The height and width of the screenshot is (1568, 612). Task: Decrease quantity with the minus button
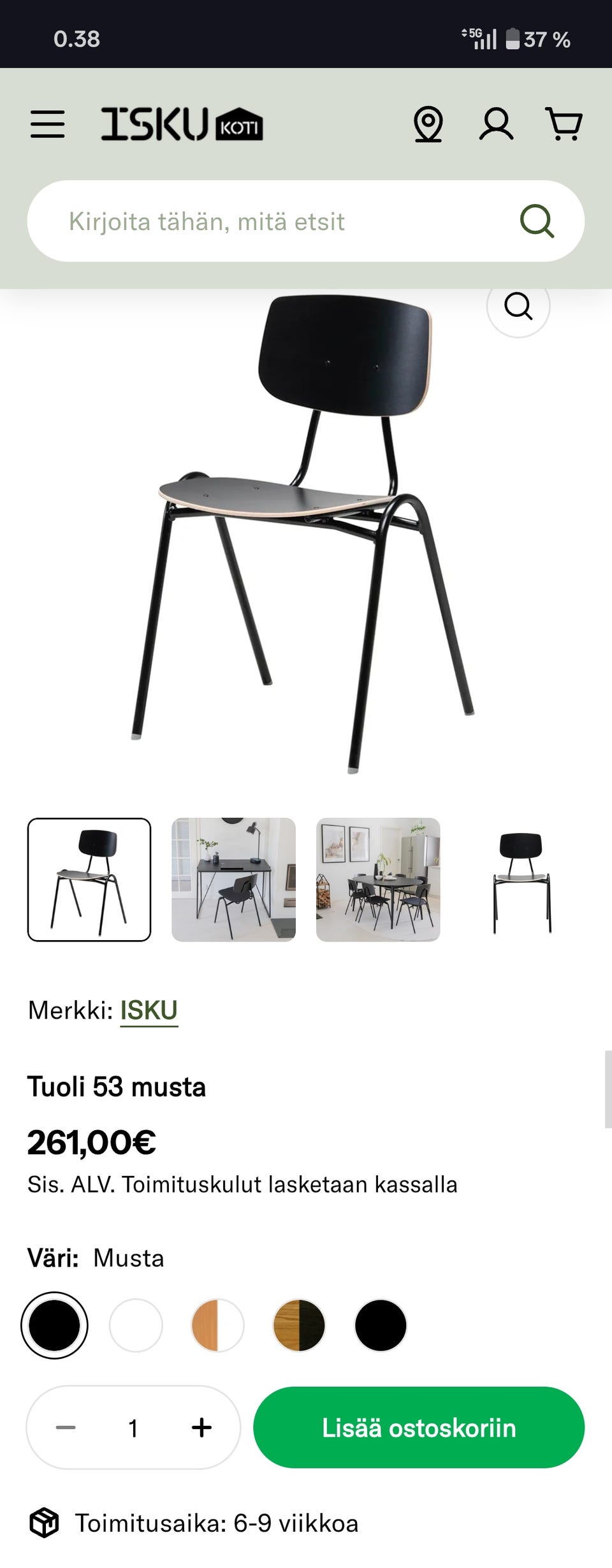click(x=66, y=1428)
